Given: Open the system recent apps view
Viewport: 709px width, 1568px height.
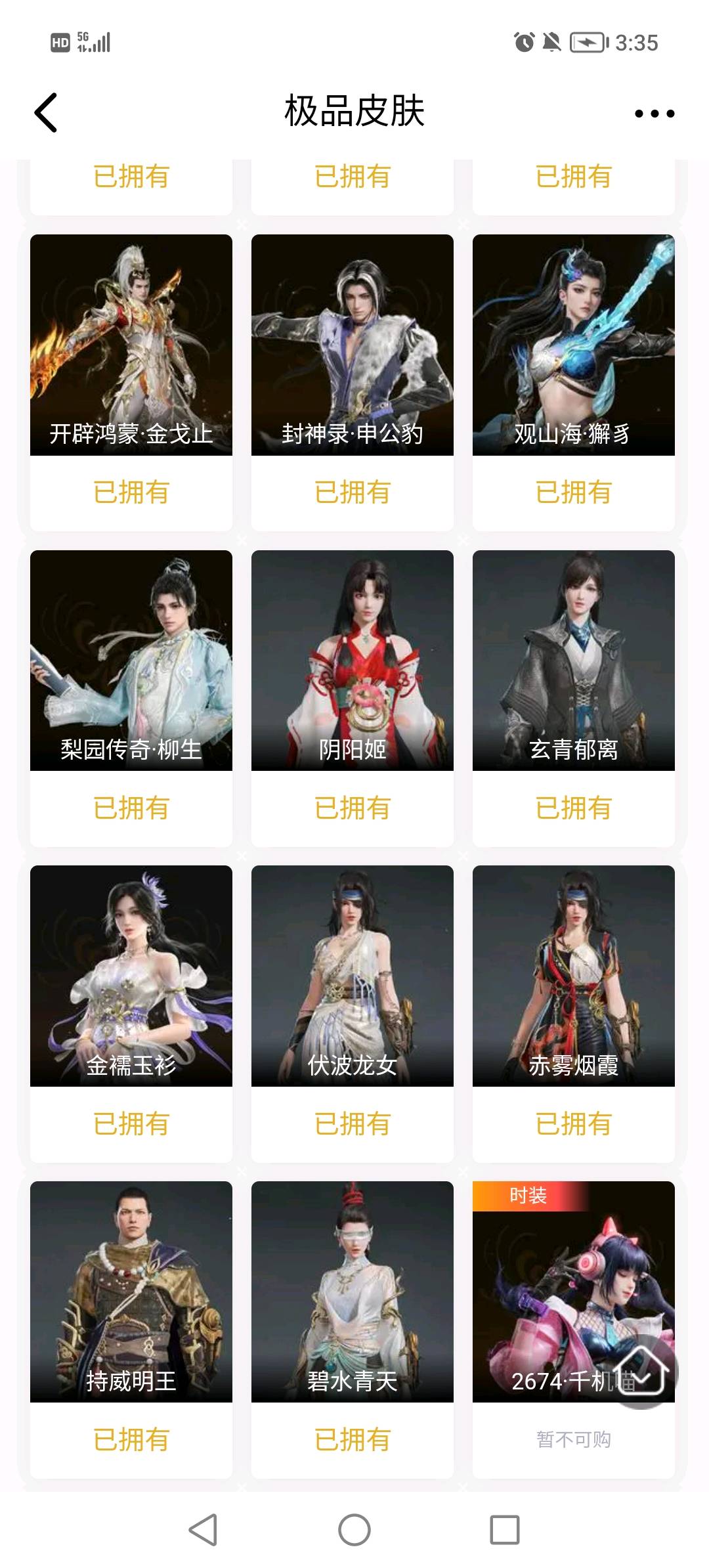Looking at the screenshot, I should click(x=504, y=1530).
